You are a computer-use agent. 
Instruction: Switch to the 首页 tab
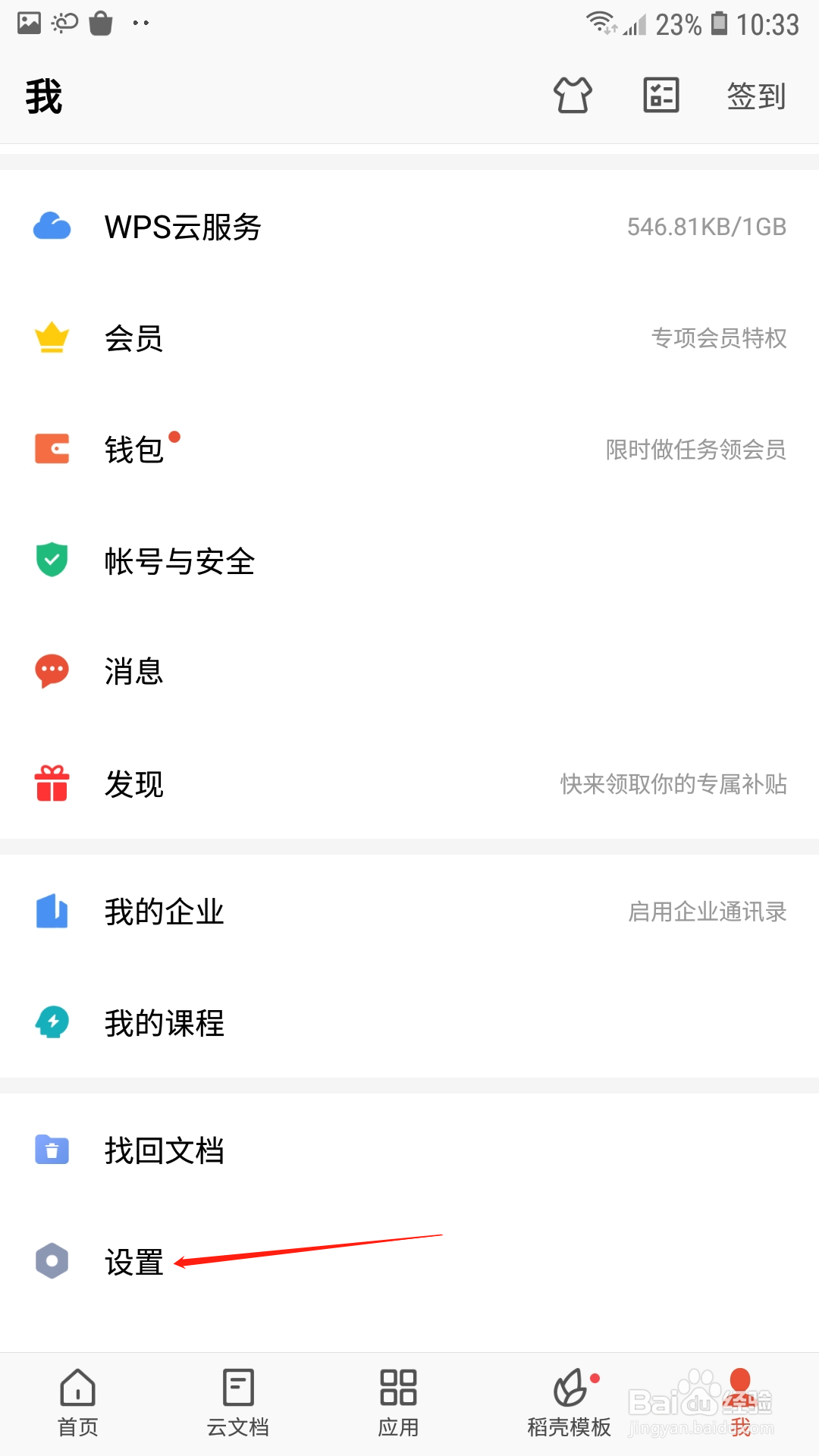pos(78,1403)
